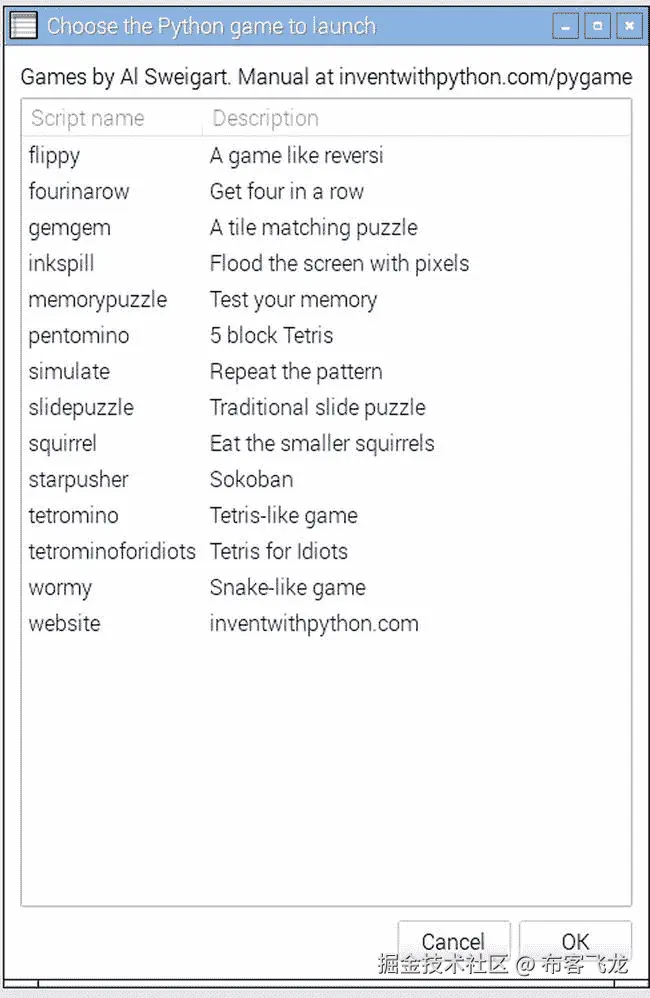Select the fourinarow script

pos(79,192)
